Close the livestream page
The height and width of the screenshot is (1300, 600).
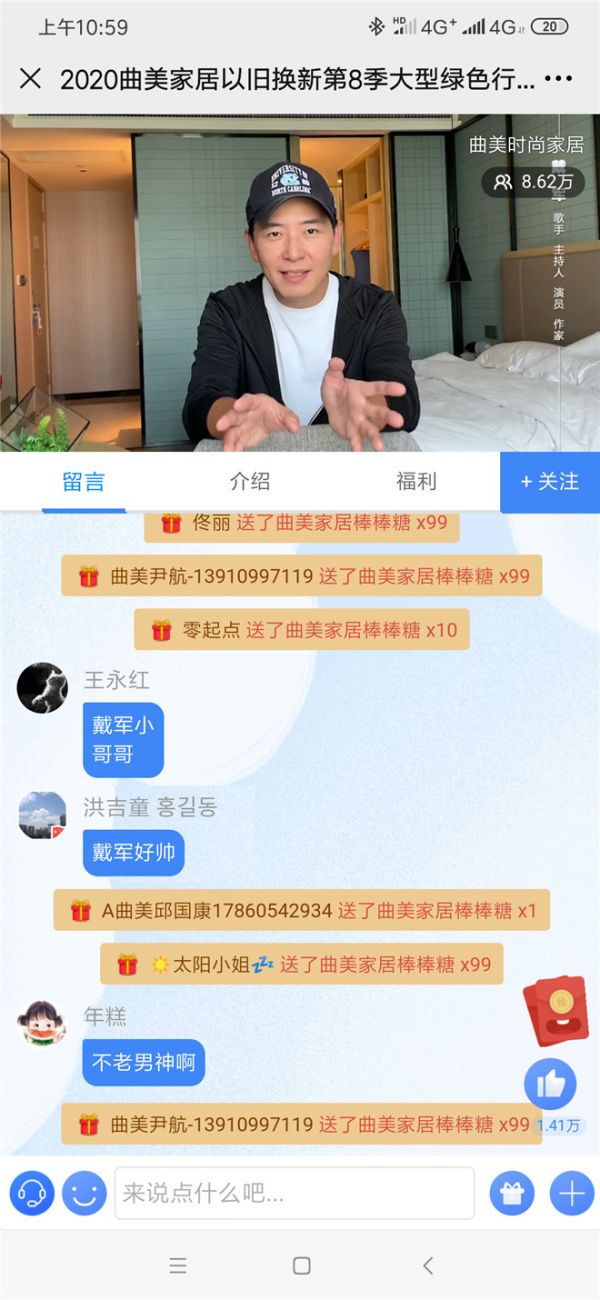31,79
